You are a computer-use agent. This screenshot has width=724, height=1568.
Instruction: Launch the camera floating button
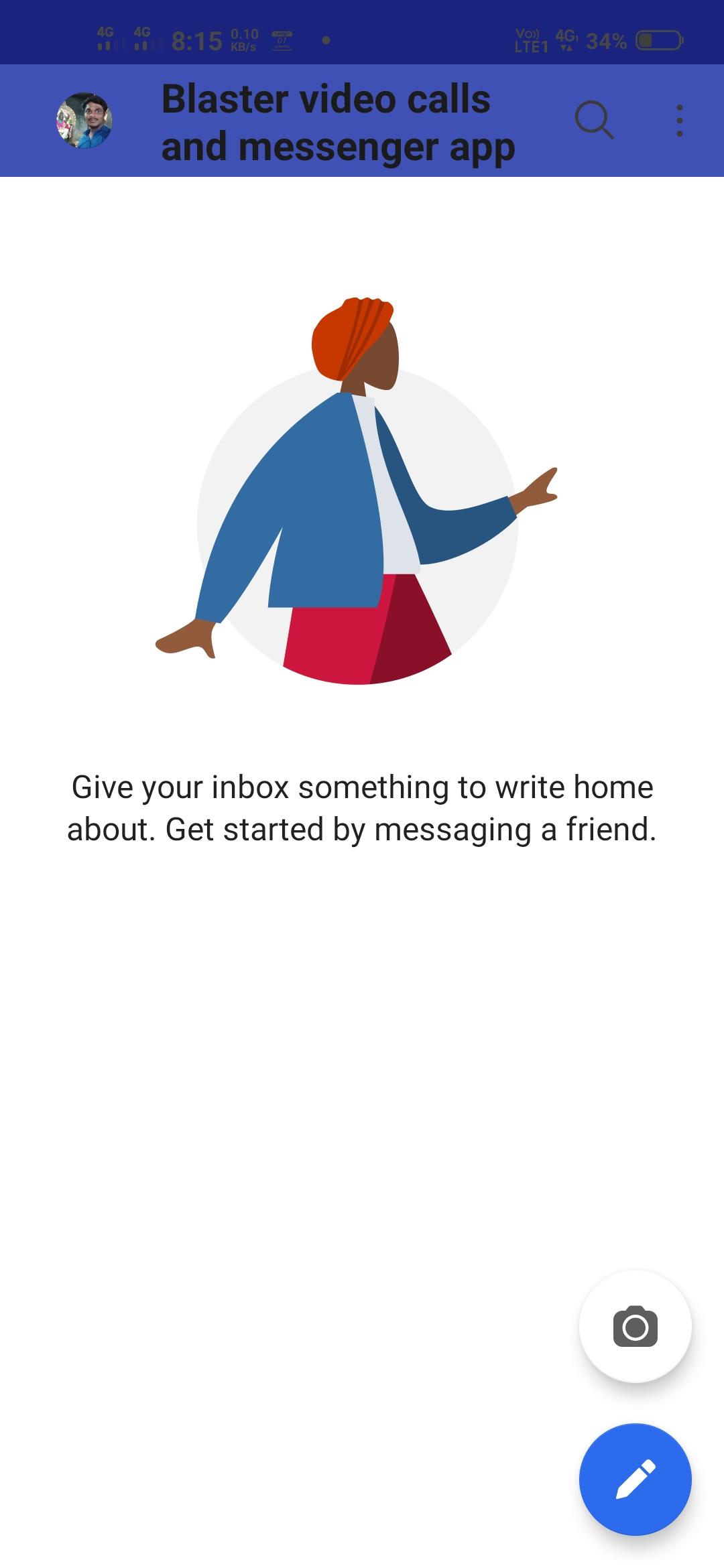(x=635, y=1326)
